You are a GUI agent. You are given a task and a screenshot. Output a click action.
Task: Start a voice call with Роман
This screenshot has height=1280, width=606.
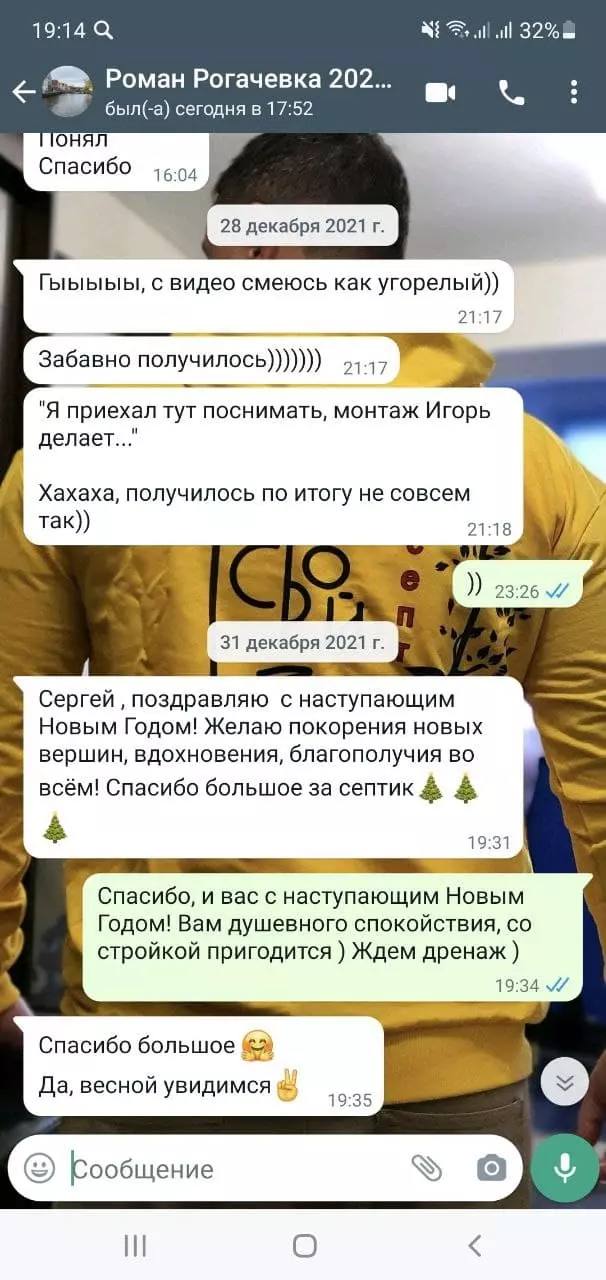click(511, 92)
